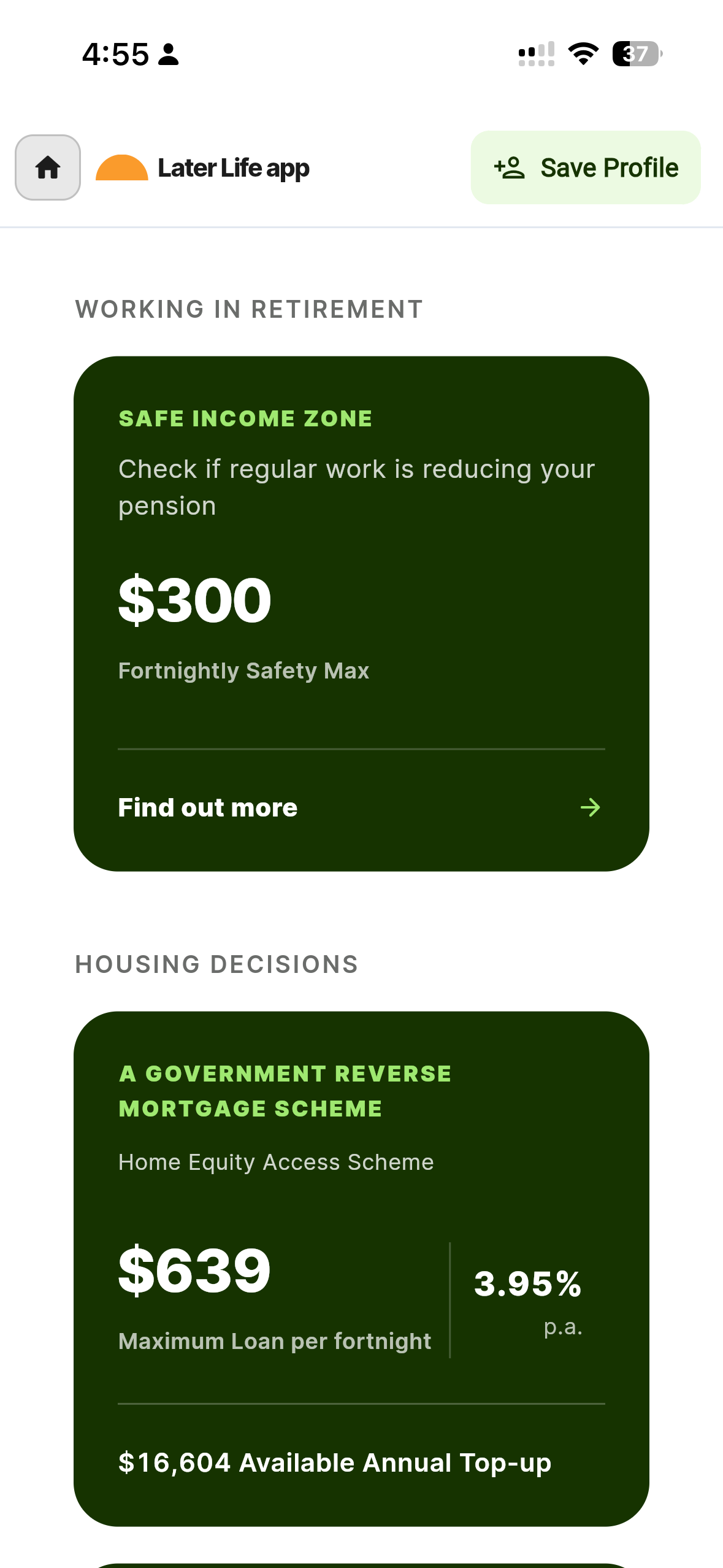The width and height of the screenshot is (723, 1568).
Task: Click the Wi-Fi indicator in the status bar
Action: 581,55
